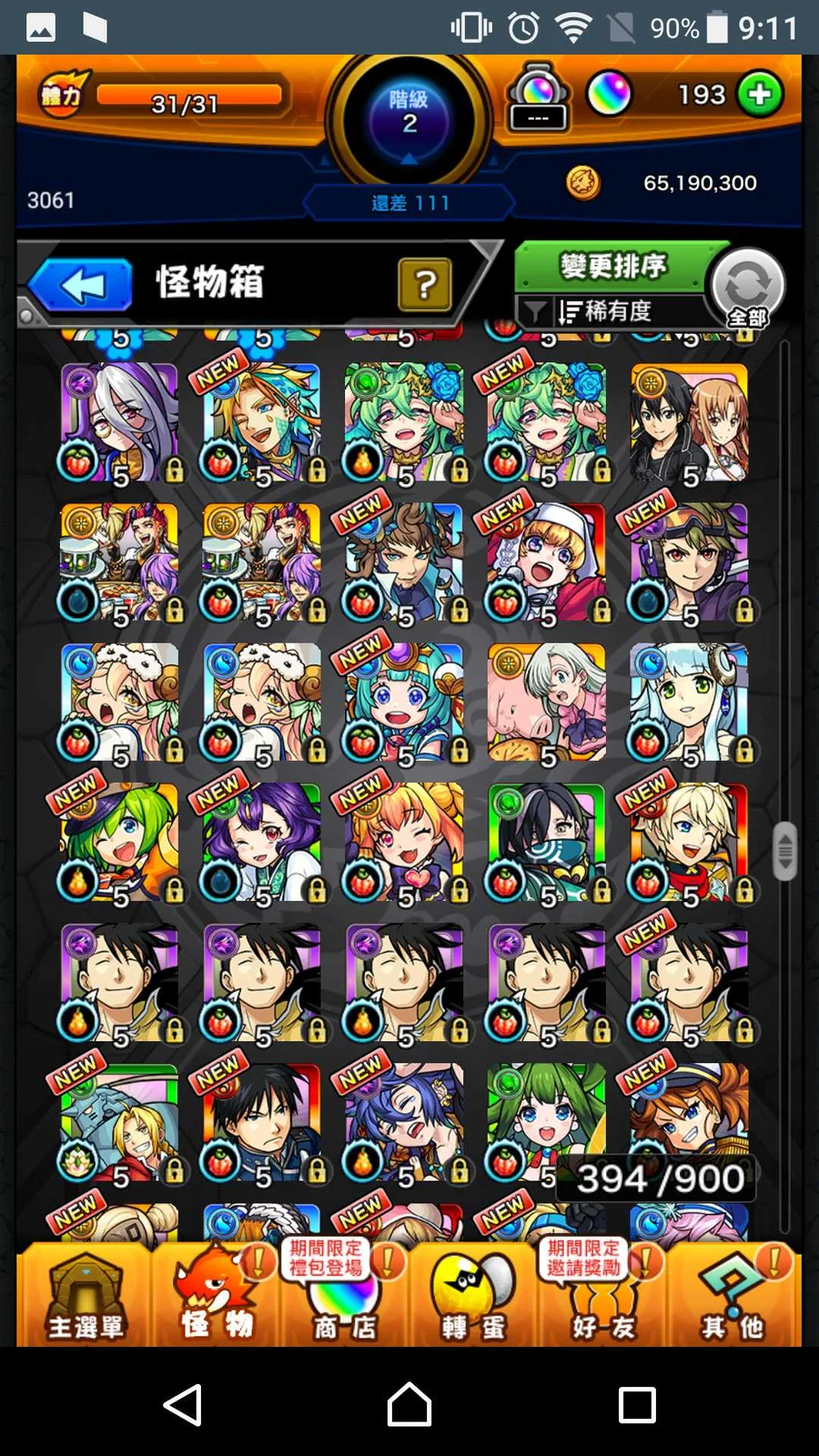Open the yellow question mark help

tap(424, 284)
